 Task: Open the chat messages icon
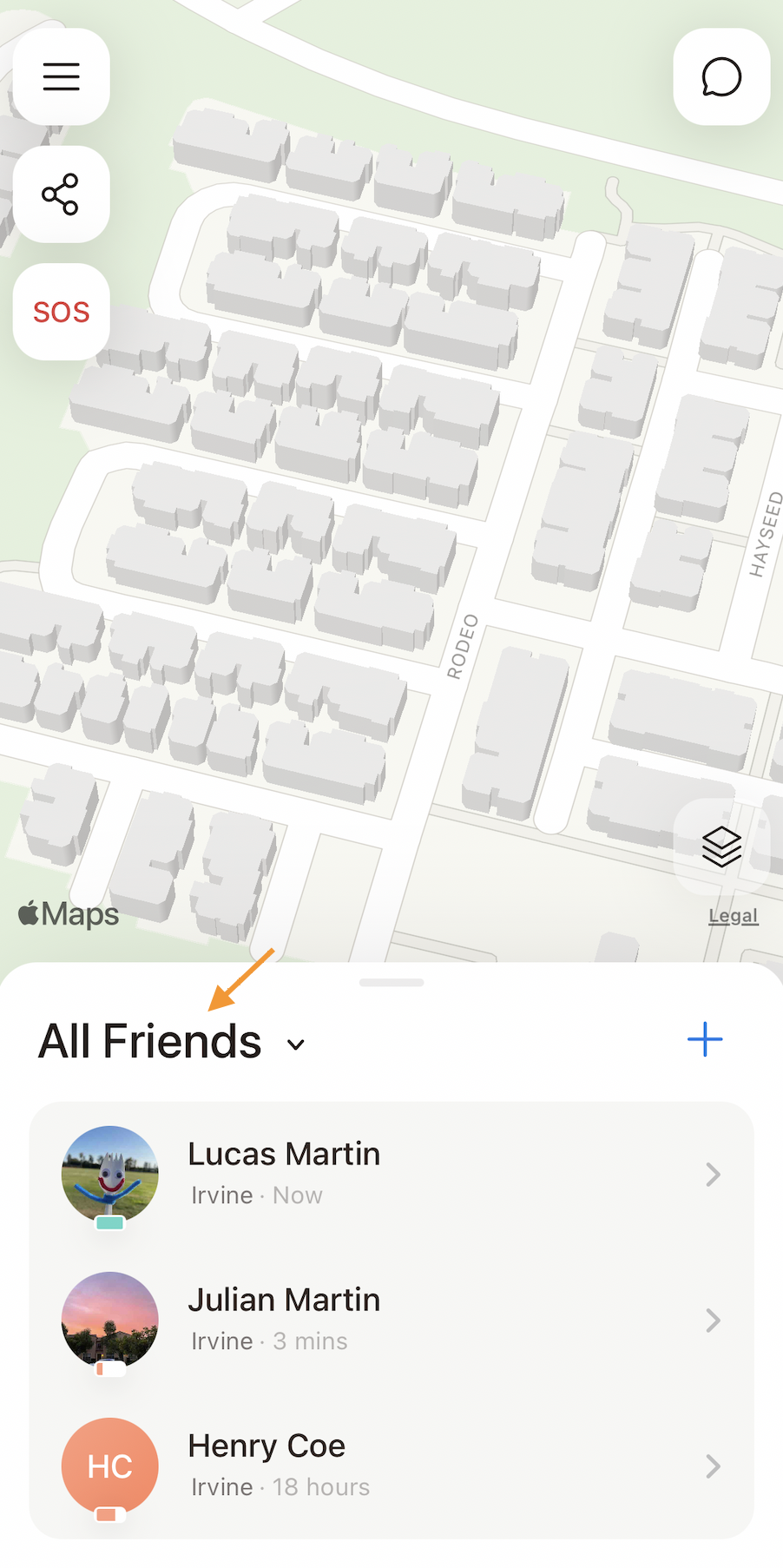click(721, 76)
